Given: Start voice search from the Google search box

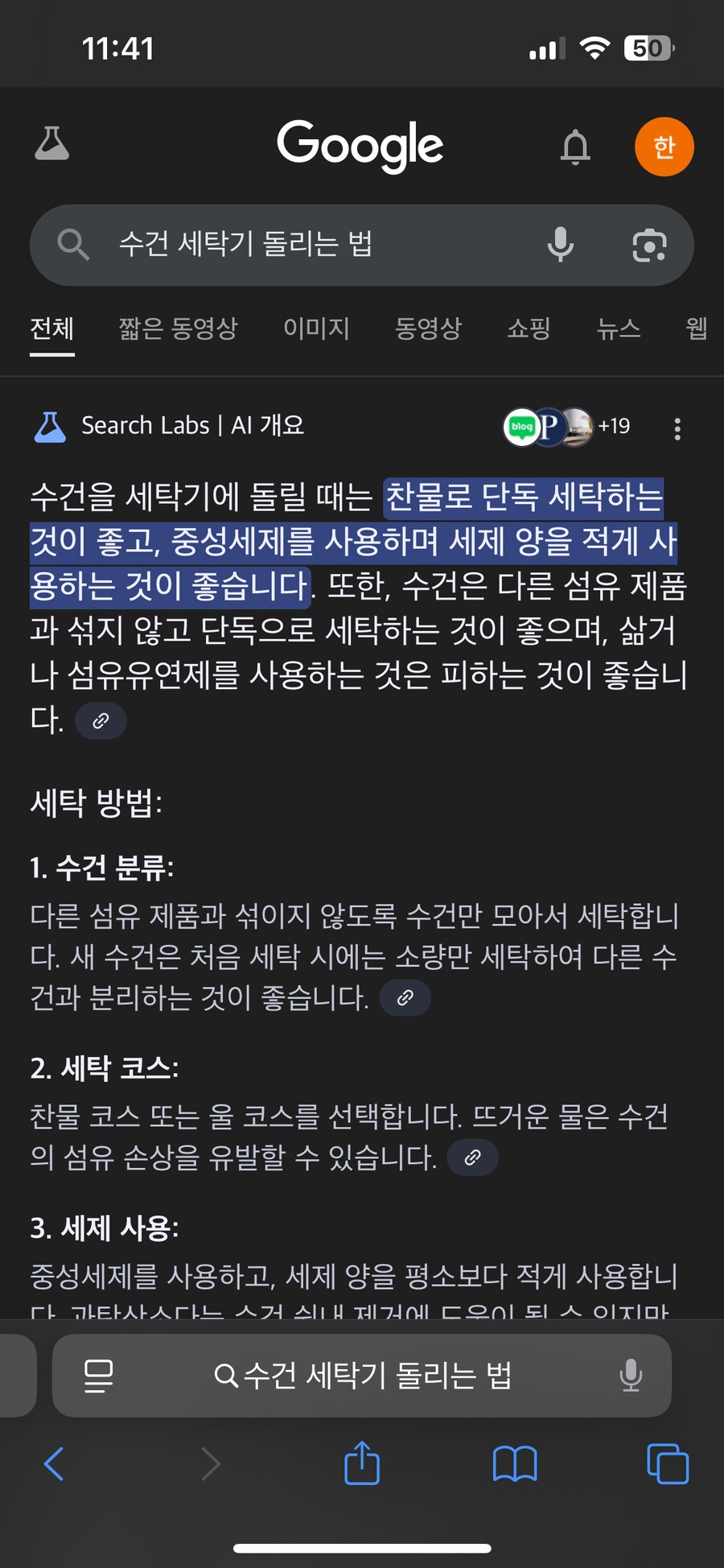Looking at the screenshot, I should pyautogui.click(x=561, y=245).
